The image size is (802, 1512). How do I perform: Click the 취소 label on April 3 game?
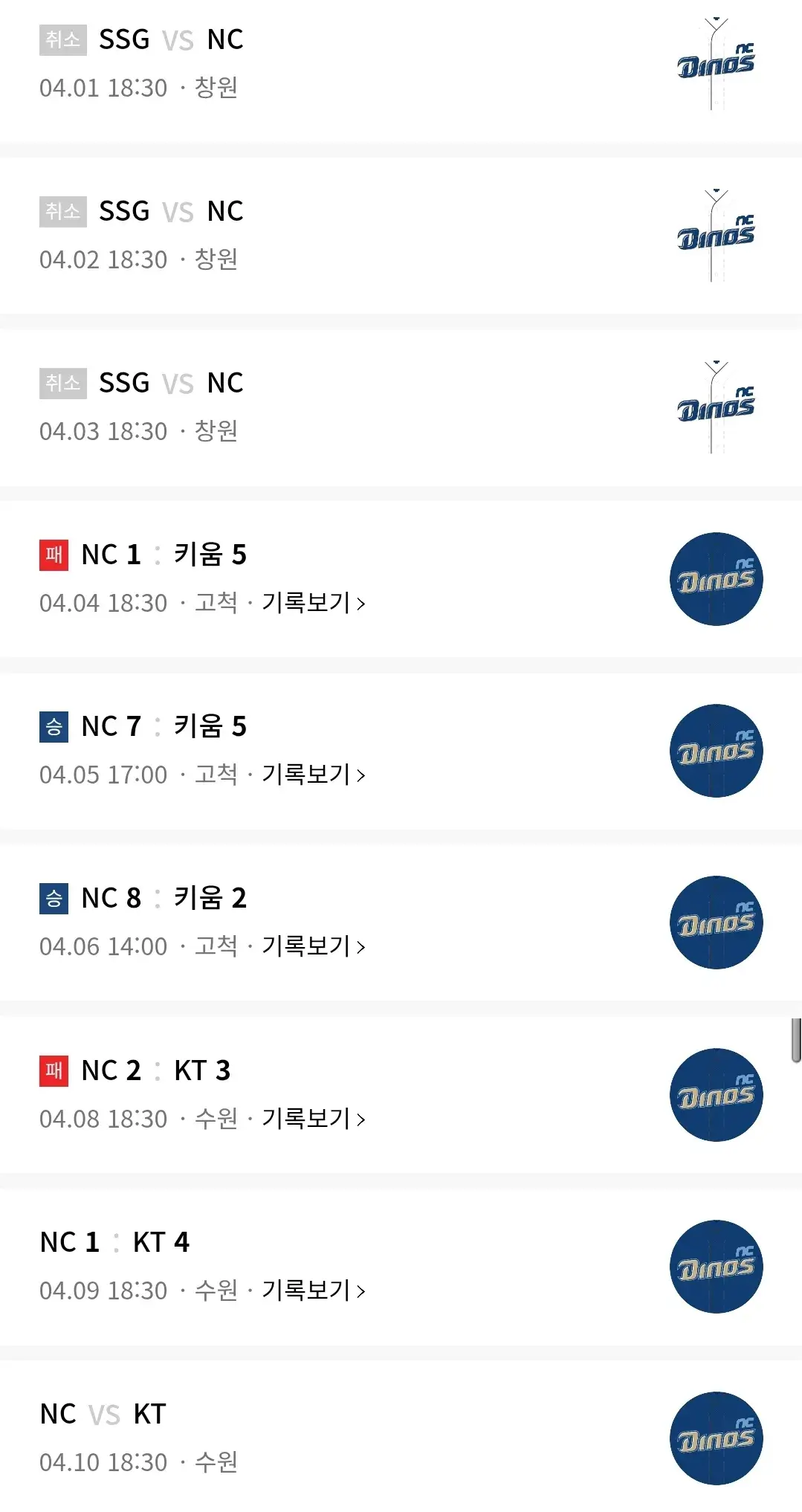pos(62,384)
